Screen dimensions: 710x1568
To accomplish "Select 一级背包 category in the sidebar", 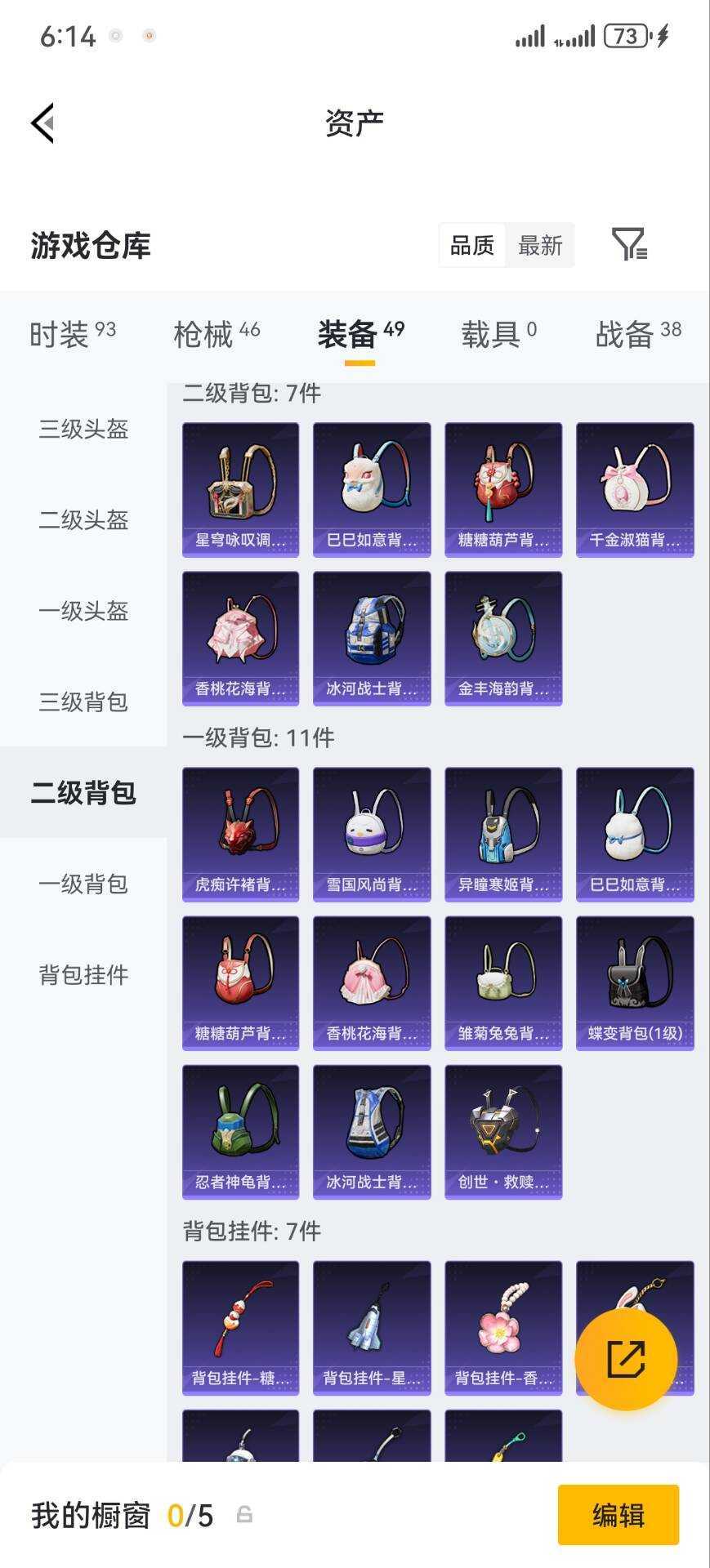I will pyautogui.click(x=84, y=884).
